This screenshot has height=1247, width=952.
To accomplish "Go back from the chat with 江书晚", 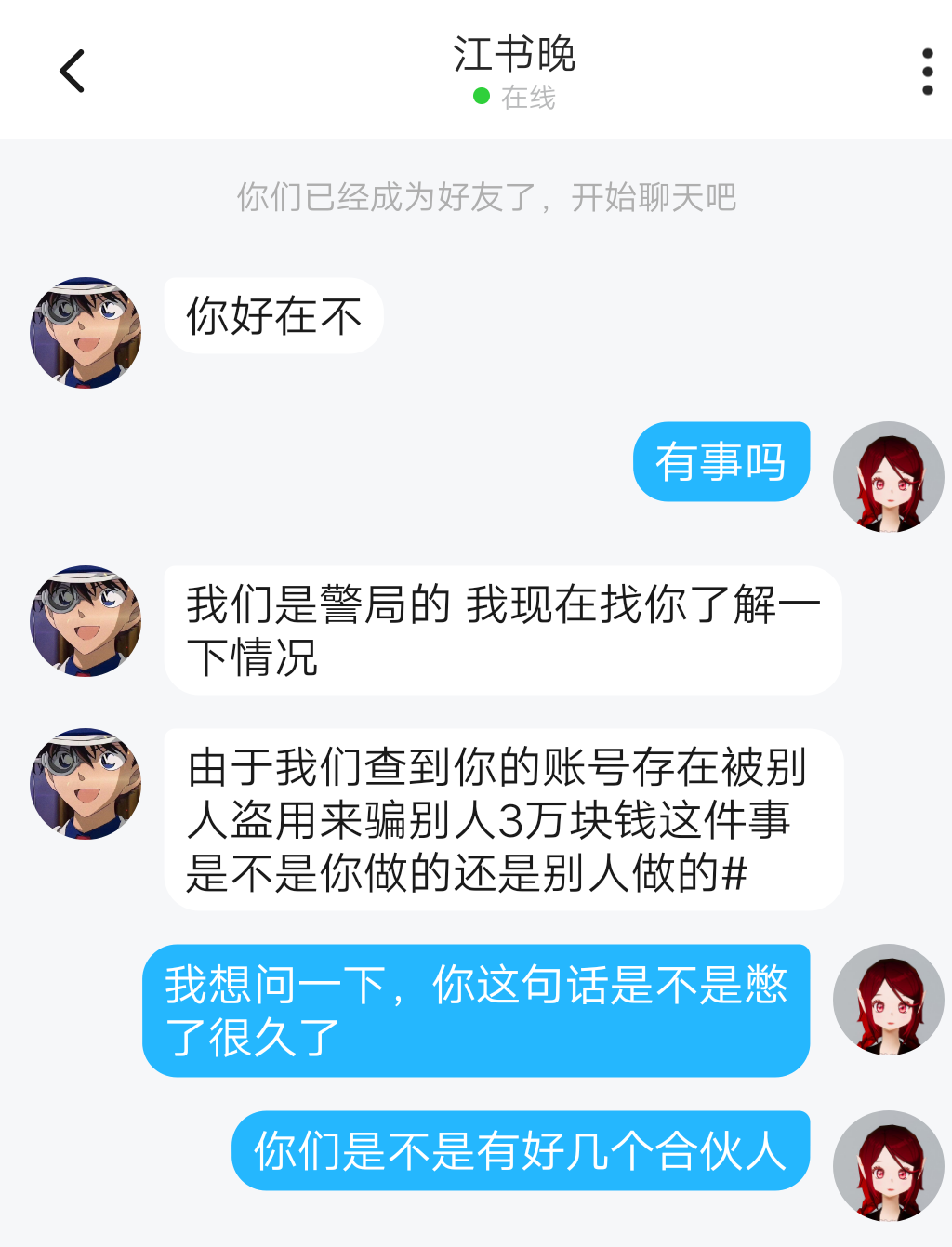I will pos(72,71).
